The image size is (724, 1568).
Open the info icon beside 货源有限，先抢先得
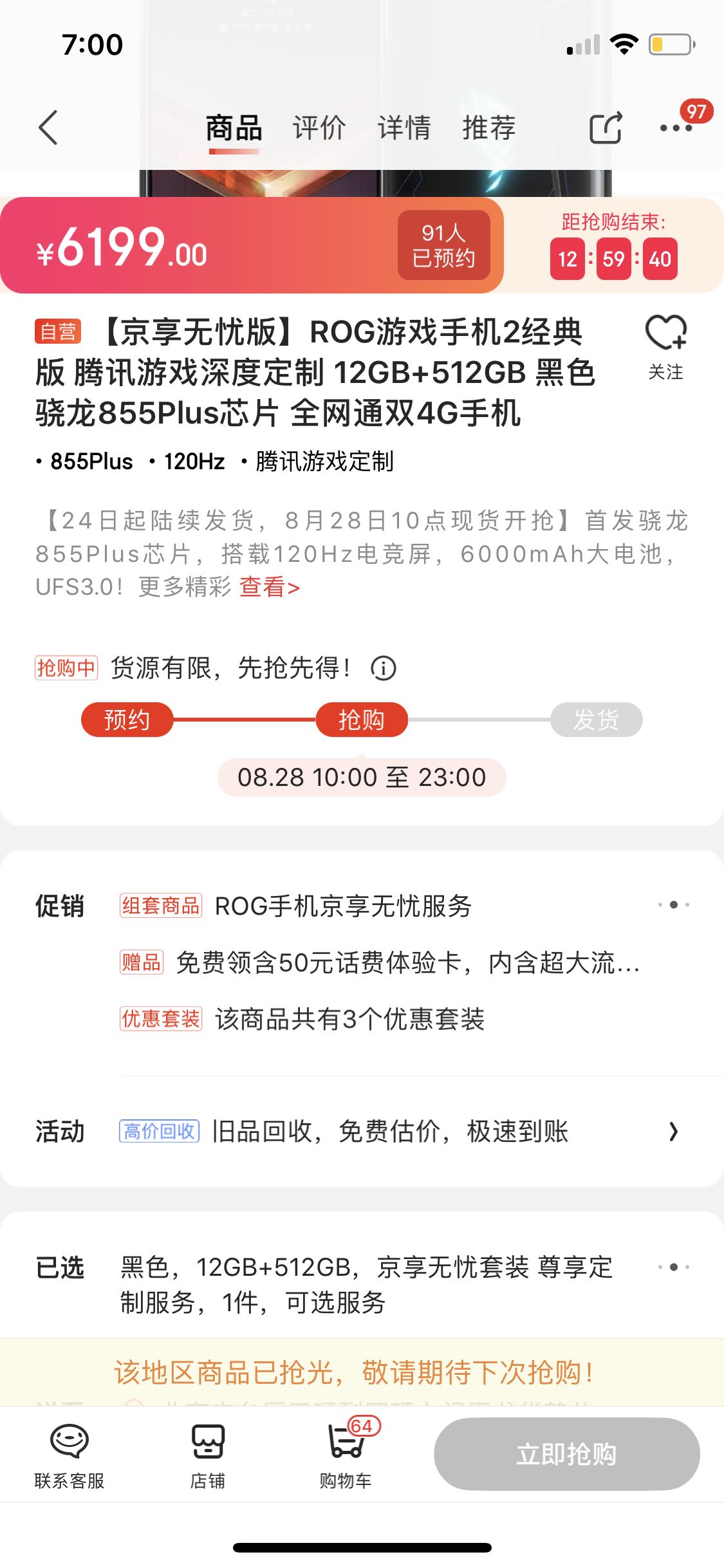384,668
